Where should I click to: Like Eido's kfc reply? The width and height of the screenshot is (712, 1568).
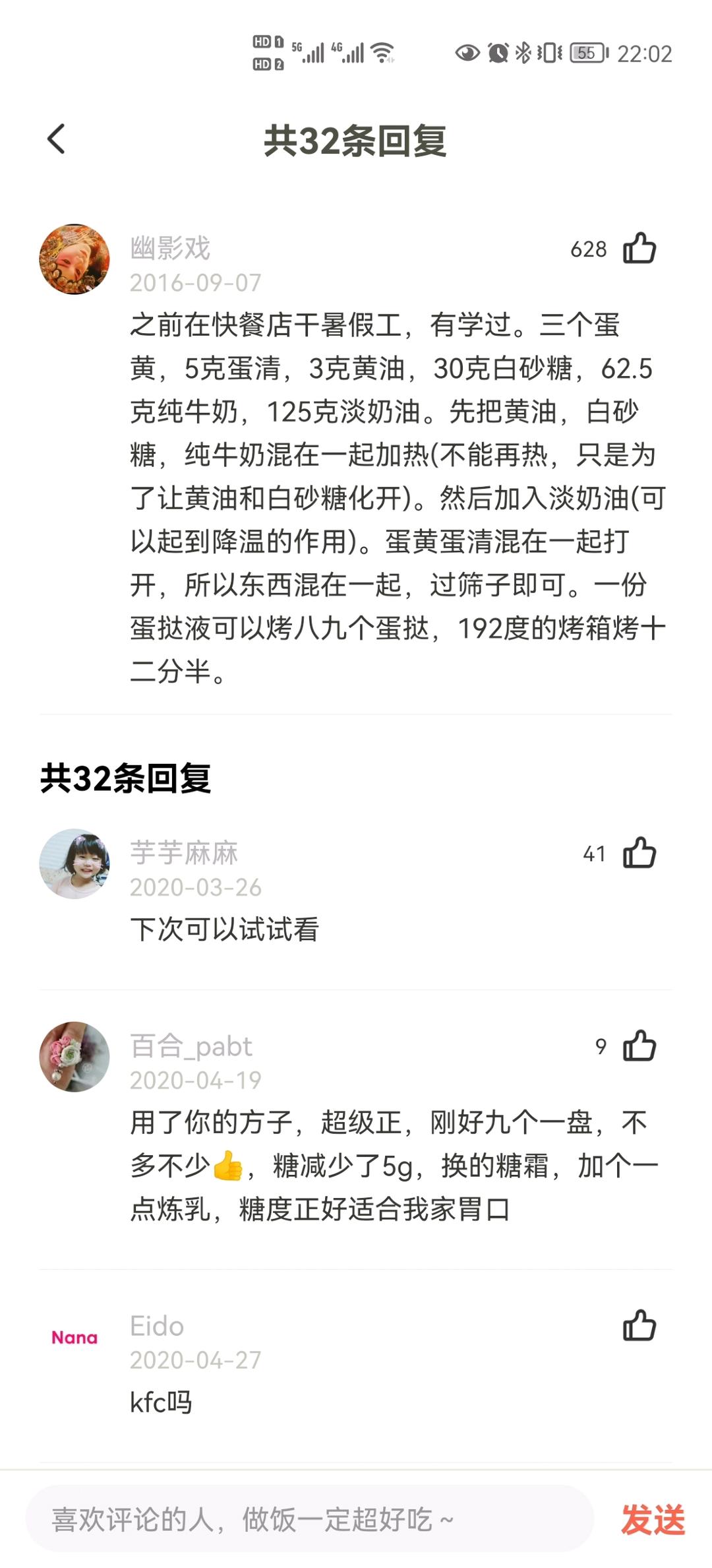(639, 1325)
